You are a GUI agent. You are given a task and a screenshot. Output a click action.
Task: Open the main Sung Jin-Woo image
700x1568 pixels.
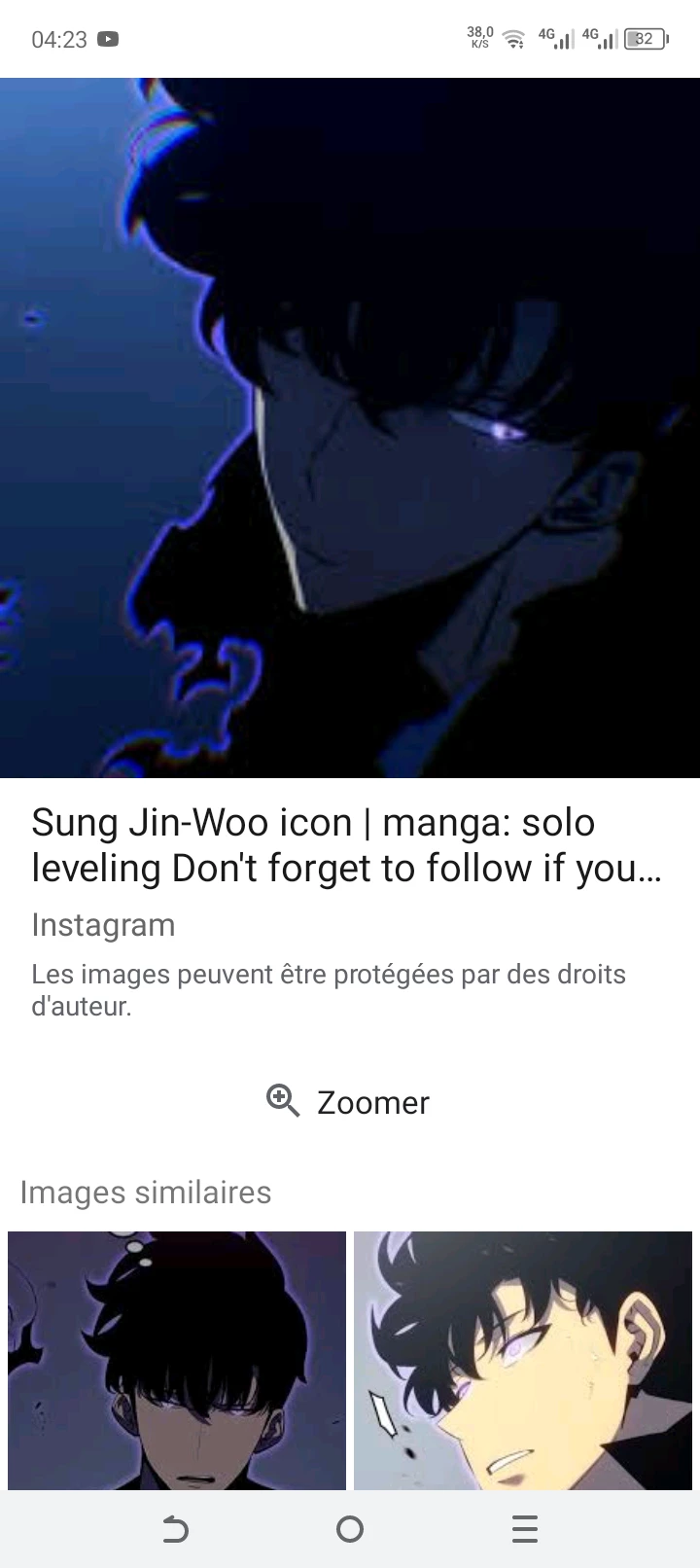350,428
